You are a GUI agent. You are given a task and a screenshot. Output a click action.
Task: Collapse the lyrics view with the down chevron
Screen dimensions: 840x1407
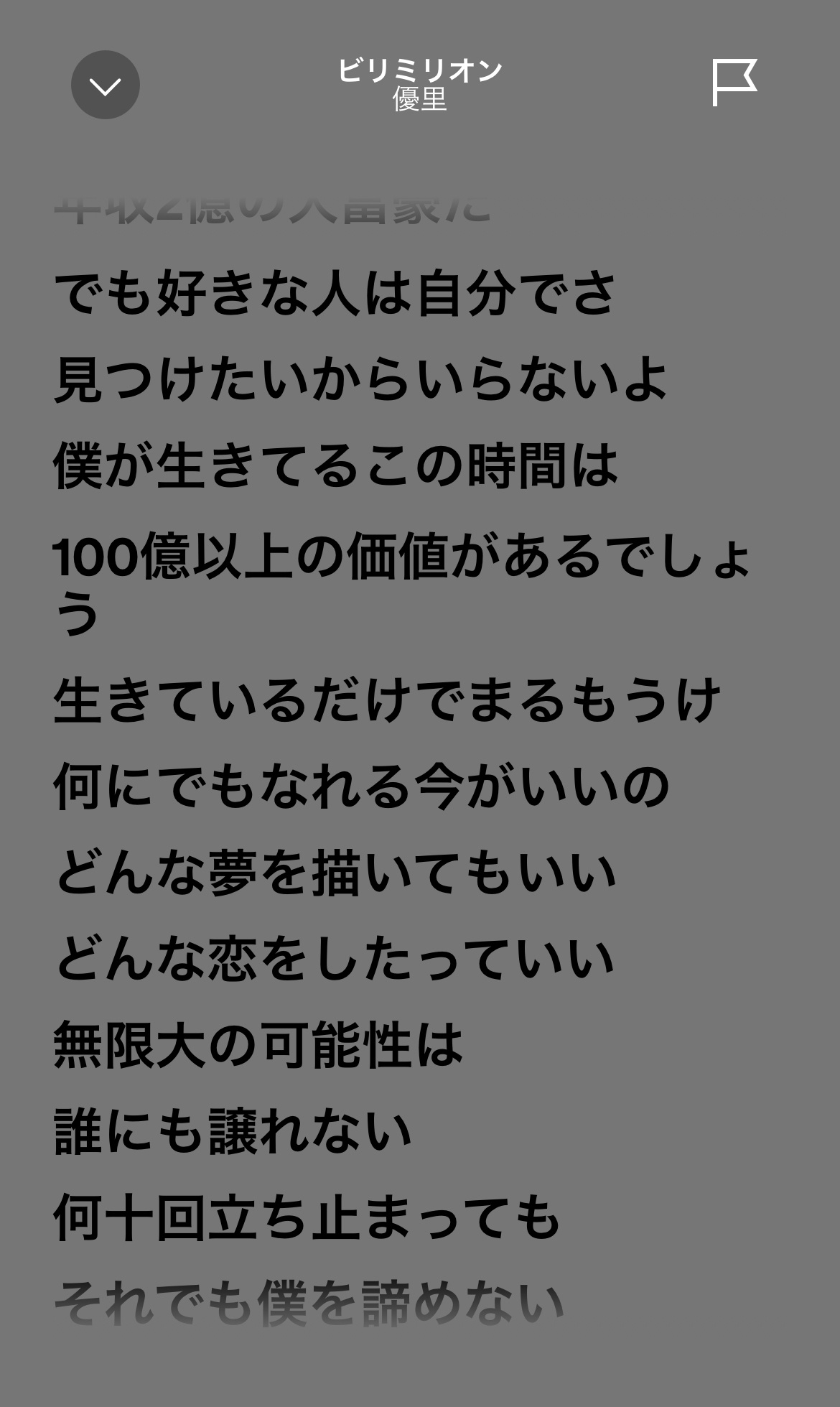point(105,85)
